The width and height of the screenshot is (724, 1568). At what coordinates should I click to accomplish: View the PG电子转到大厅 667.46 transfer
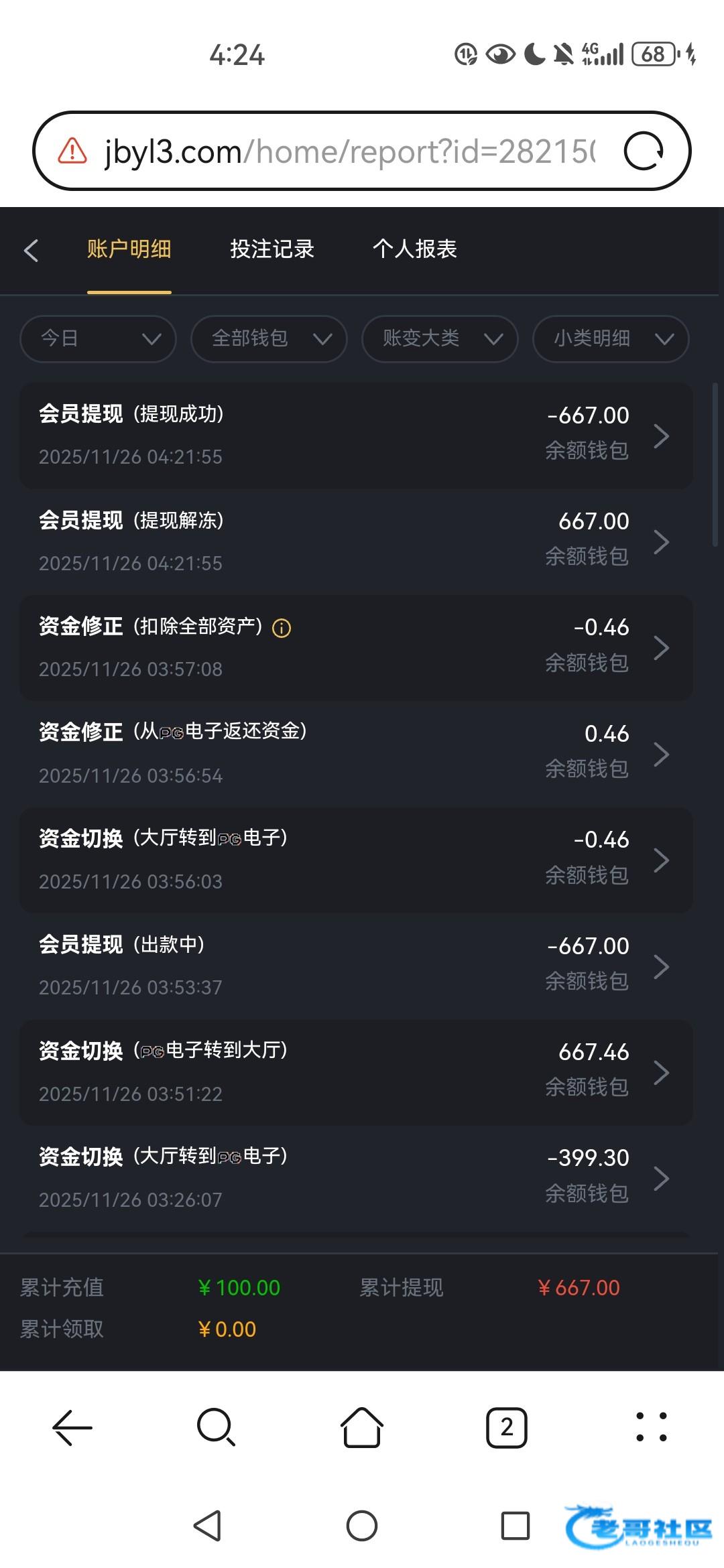pyautogui.click(x=356, y=1072)
